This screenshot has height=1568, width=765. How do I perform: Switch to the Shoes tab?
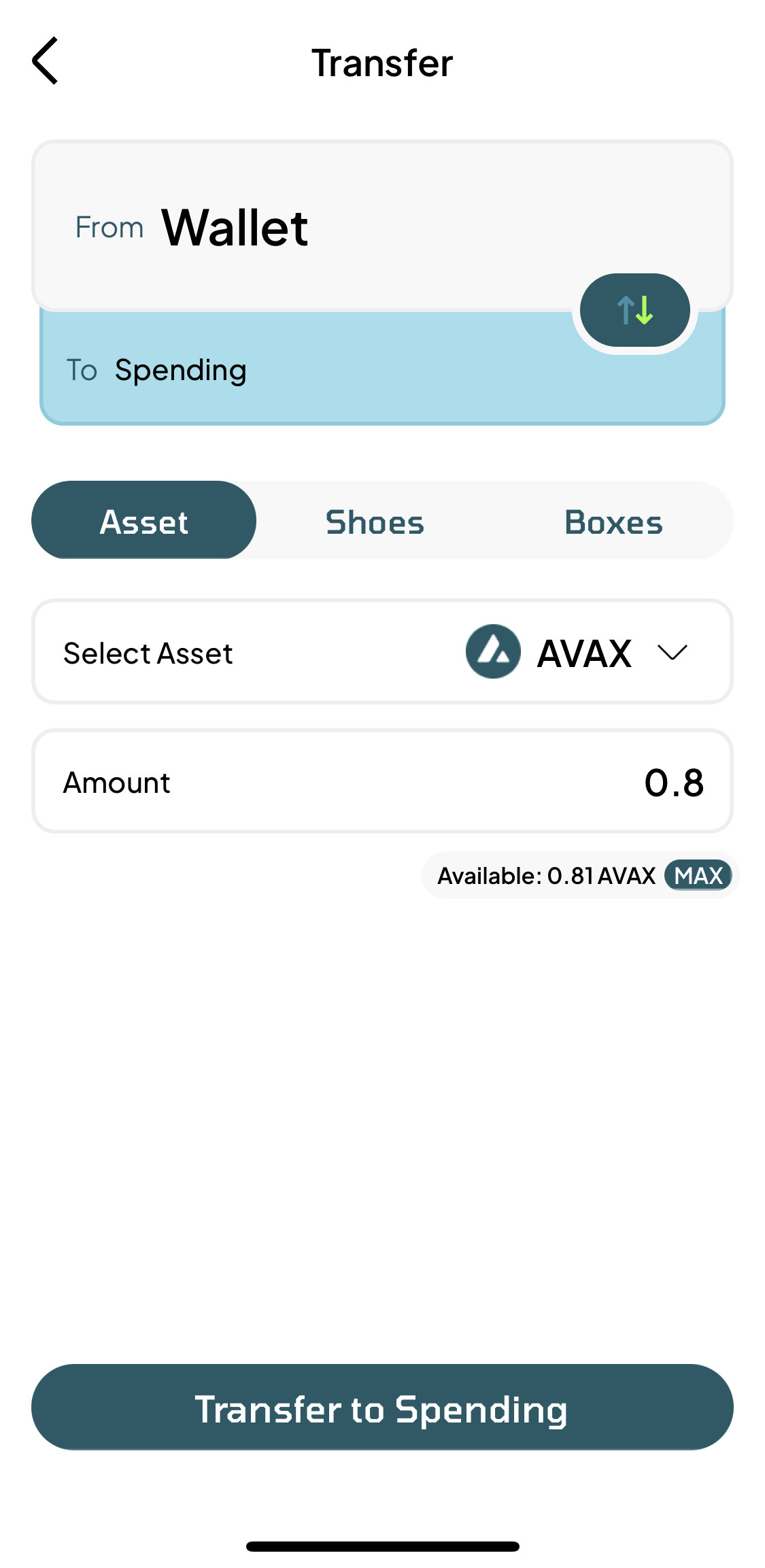pos(375,522)
